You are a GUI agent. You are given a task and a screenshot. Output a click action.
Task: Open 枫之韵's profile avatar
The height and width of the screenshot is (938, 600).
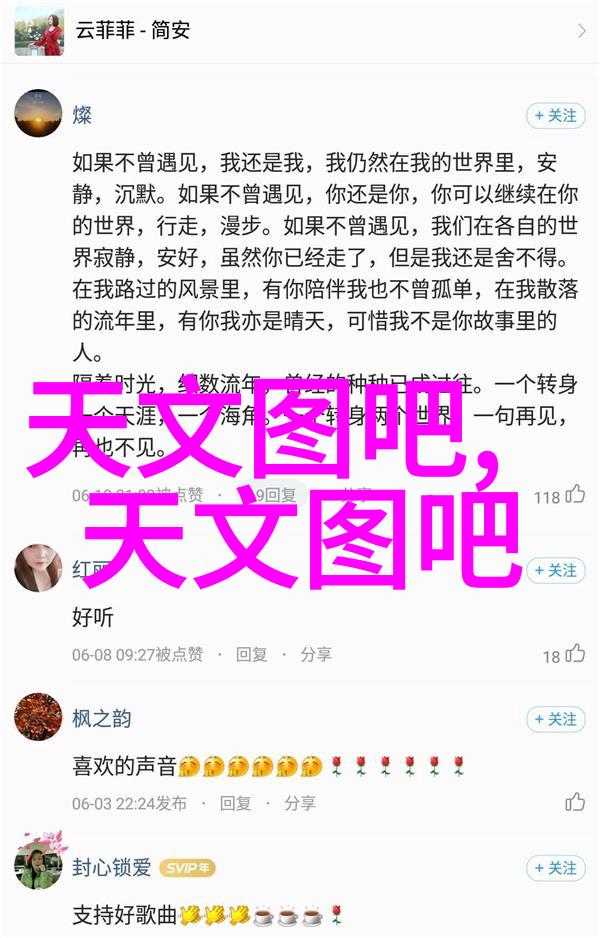click(x=38, y=718)
